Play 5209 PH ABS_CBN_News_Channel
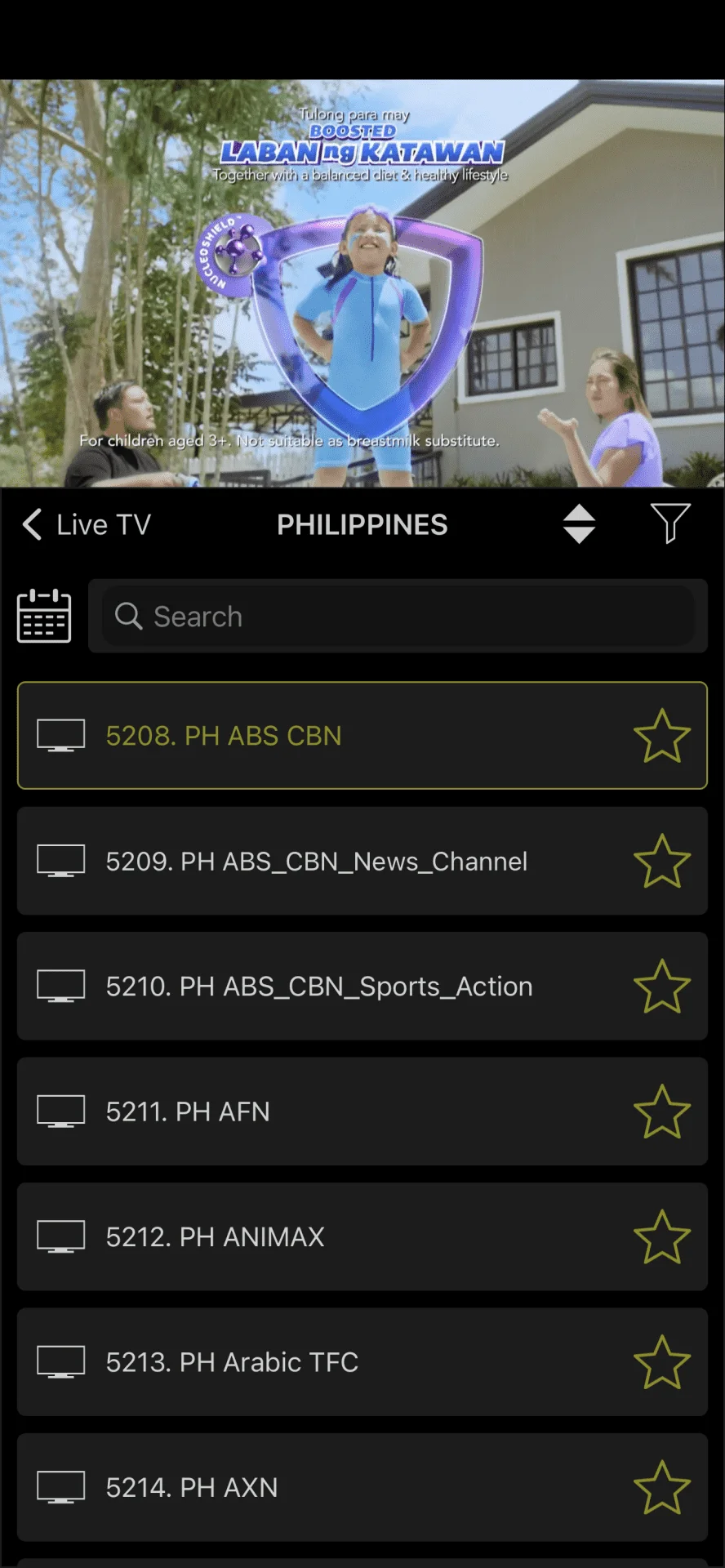The image size is (725, 1568). point(362,861)
